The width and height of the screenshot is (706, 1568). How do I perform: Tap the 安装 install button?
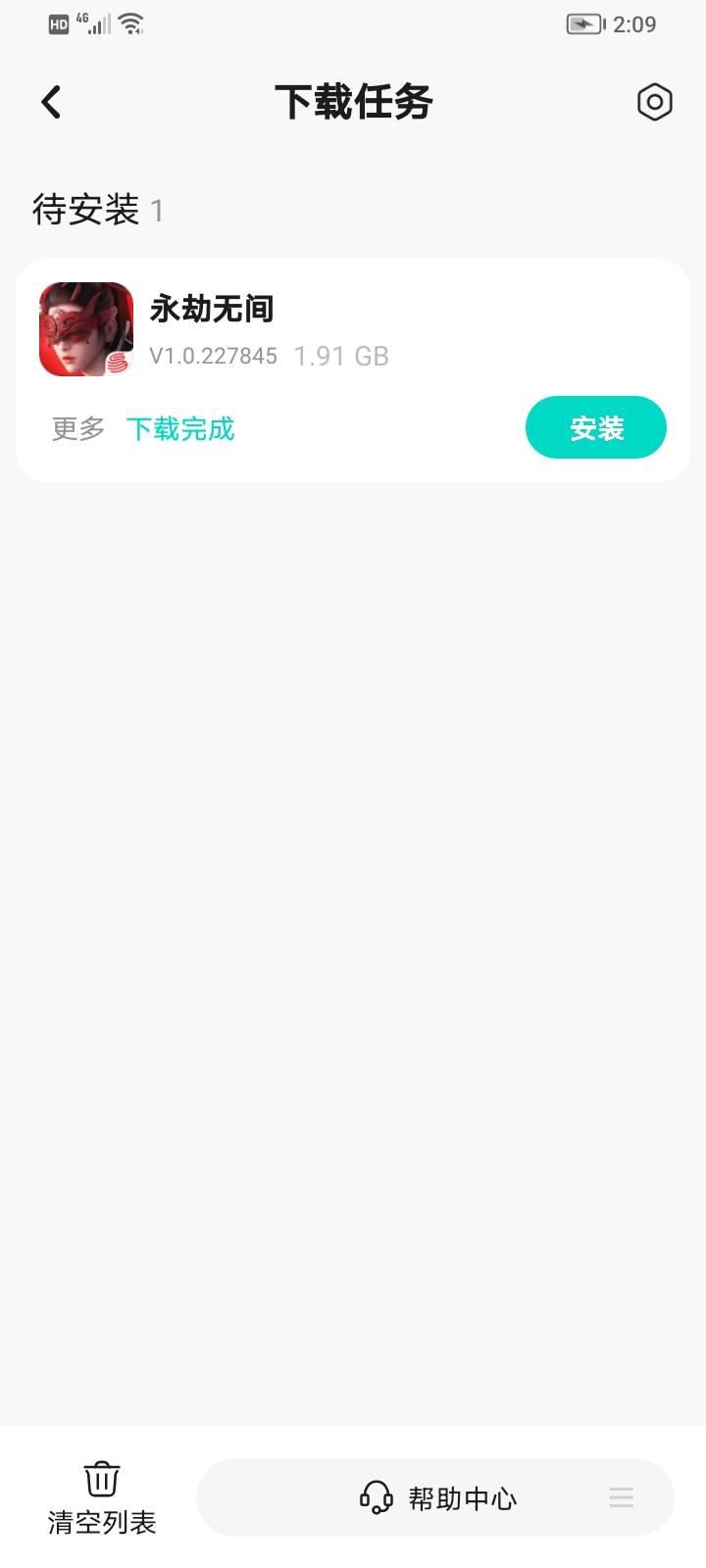click(x=595, y=427)
